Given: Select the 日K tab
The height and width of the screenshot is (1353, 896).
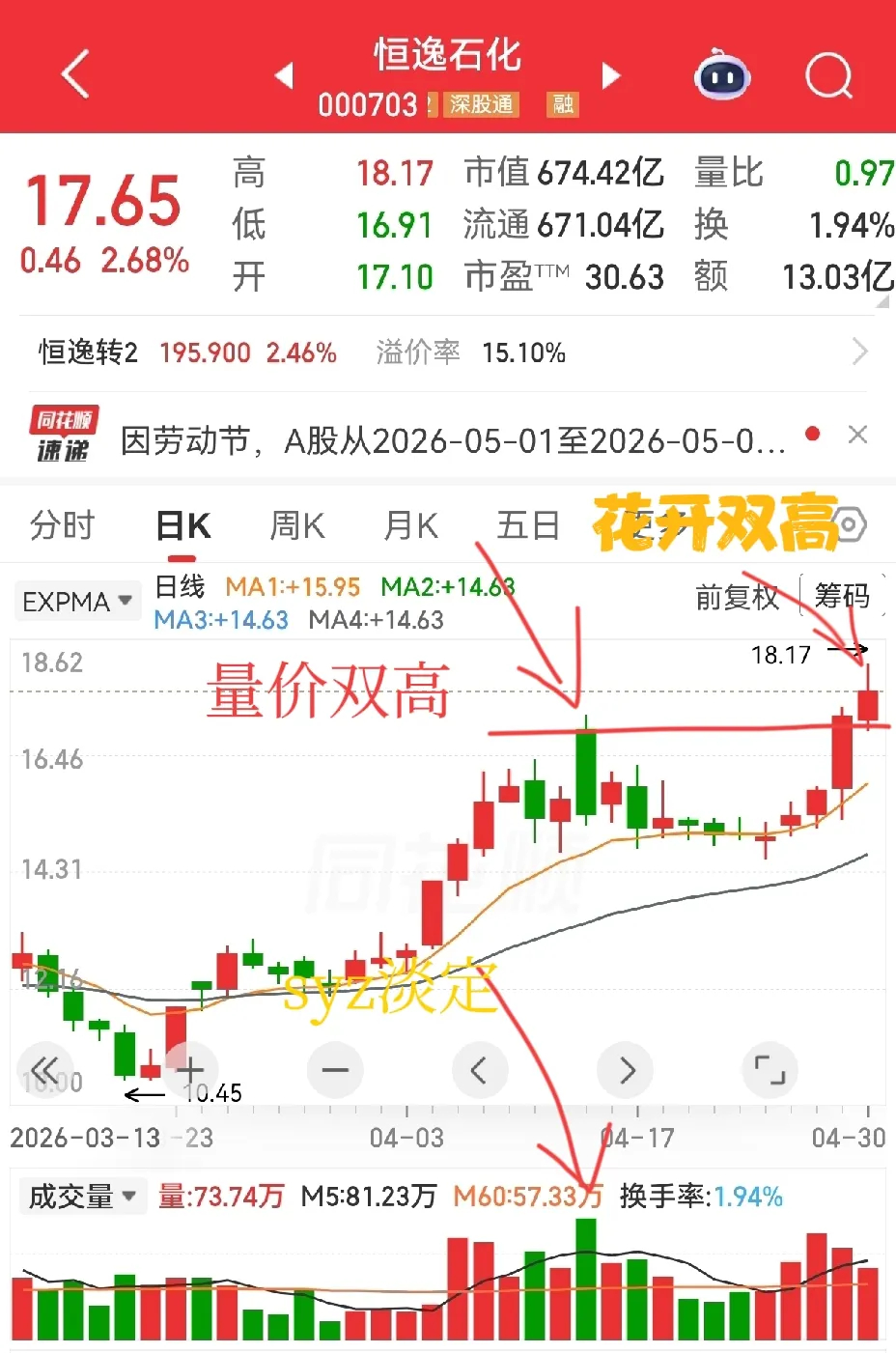Looking at the screenshot, I should pyautogui.click(x=182, y=525).
